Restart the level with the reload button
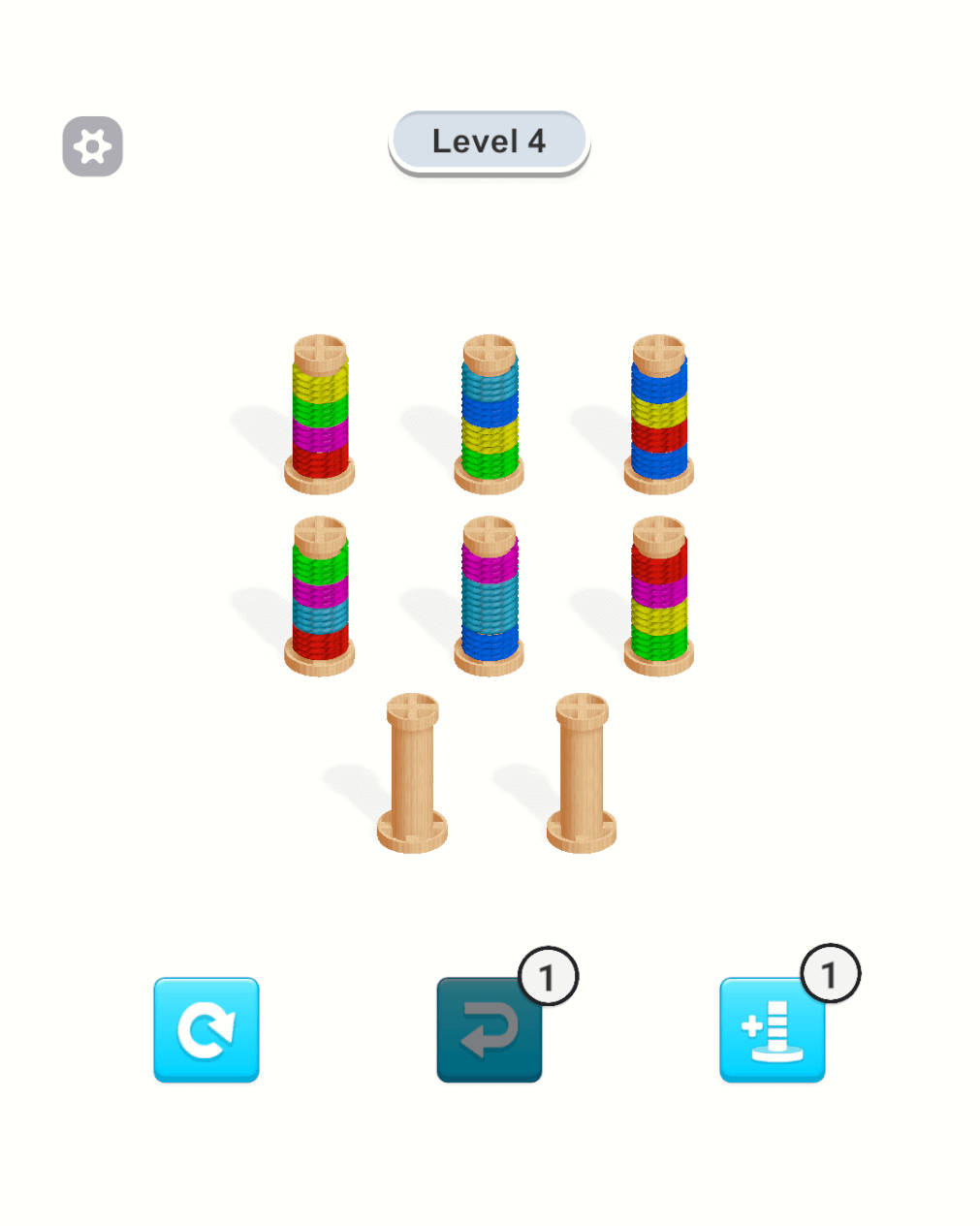 (206, 1029)
